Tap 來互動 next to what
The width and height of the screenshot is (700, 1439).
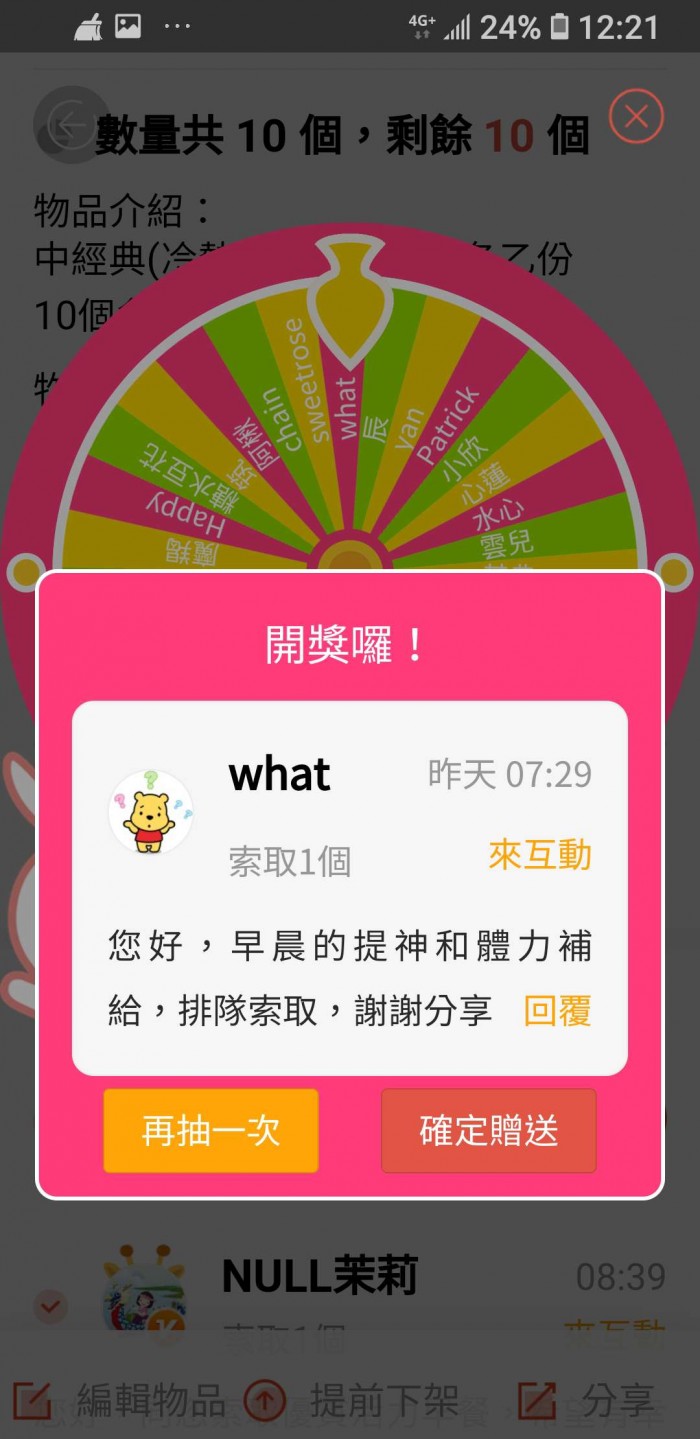[540, 855]
